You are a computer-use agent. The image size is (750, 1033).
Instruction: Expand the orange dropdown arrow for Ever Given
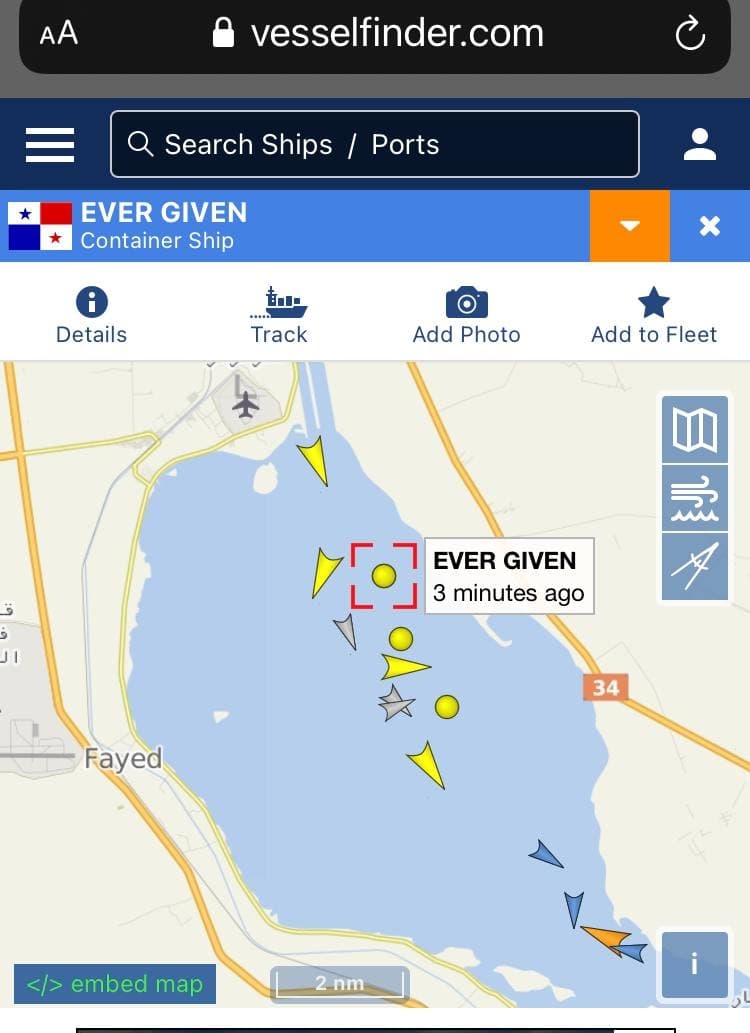pos(629,226)
